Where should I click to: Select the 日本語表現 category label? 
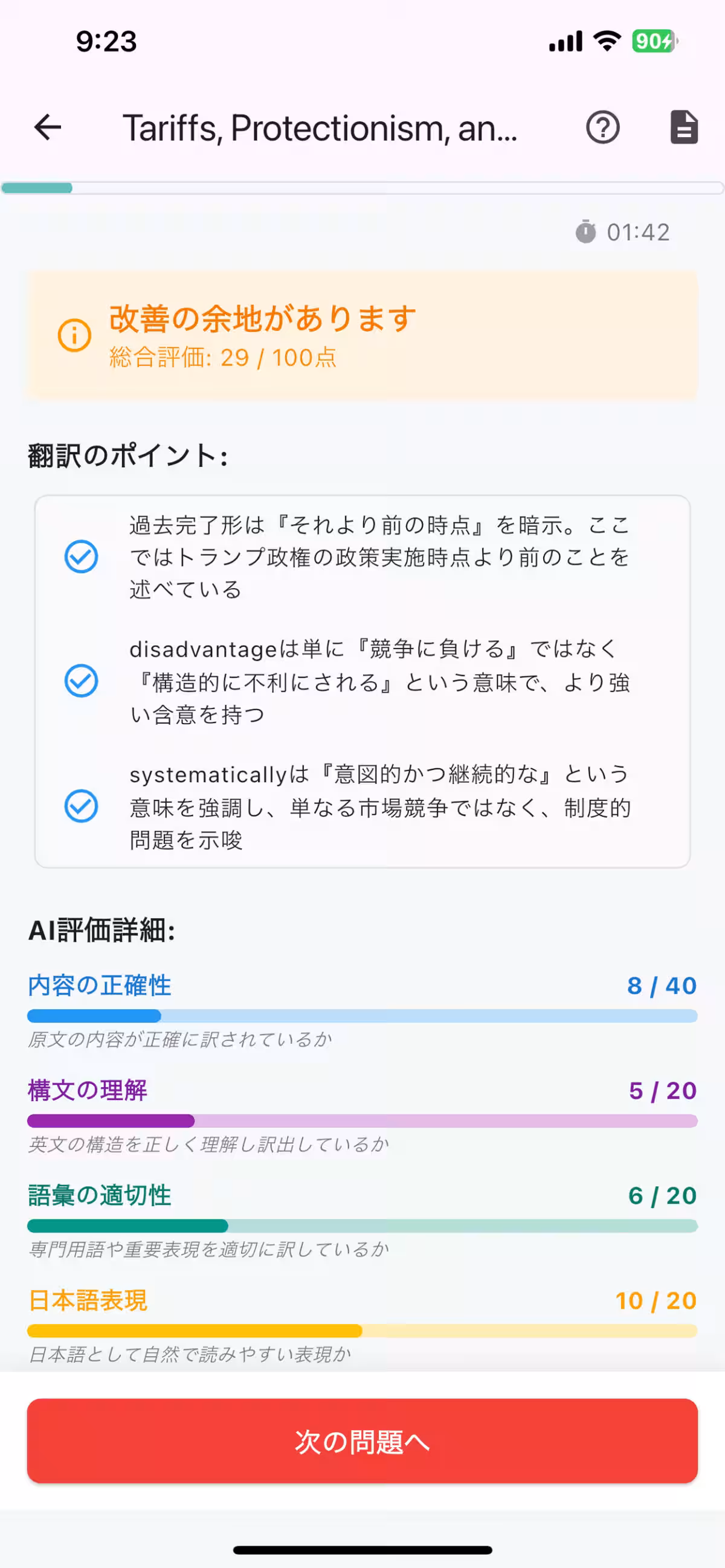[88, 1300]
